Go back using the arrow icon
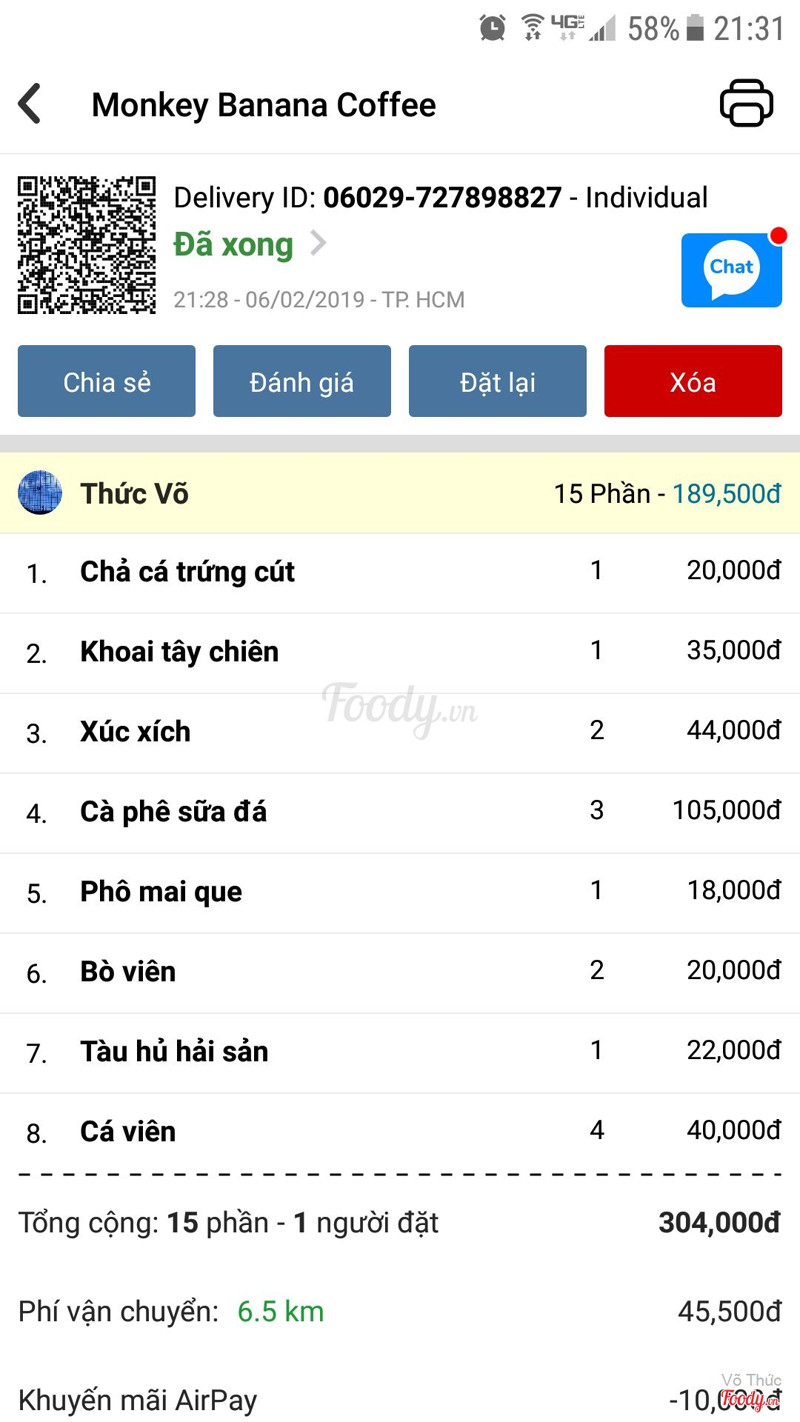The height and width of the screenshot is (1422, 800). click(31, 104)
